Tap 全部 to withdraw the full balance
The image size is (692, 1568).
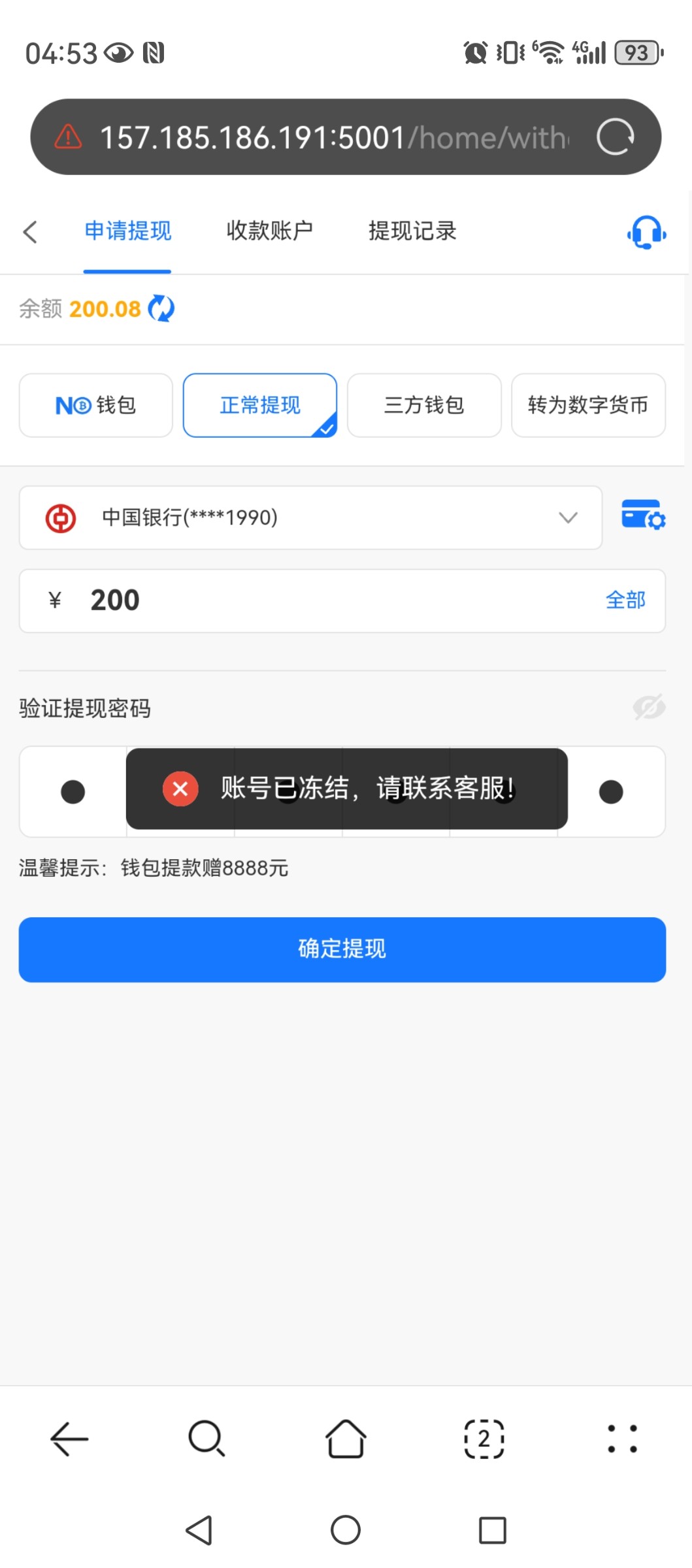click(625, 600)
